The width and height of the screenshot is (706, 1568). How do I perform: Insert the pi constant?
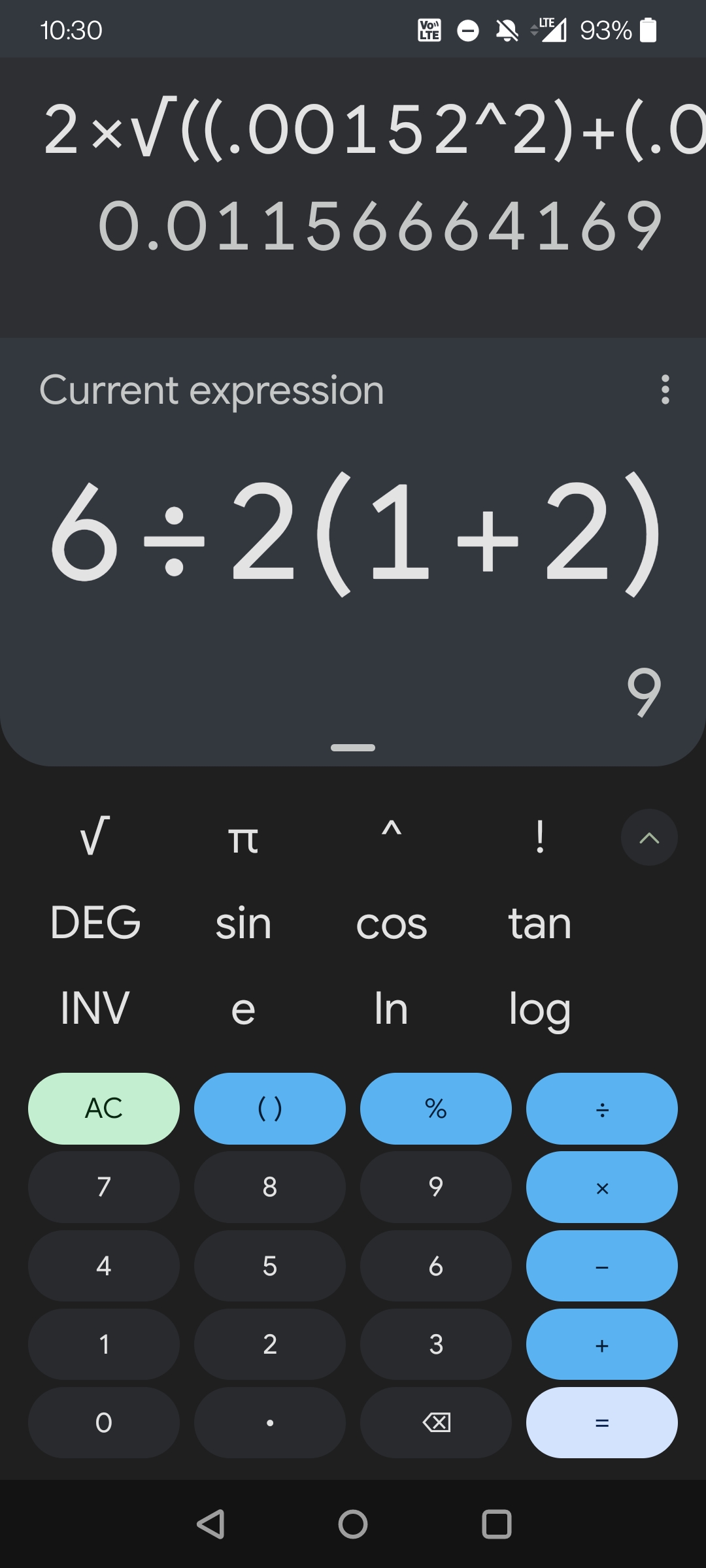[243, 838]
